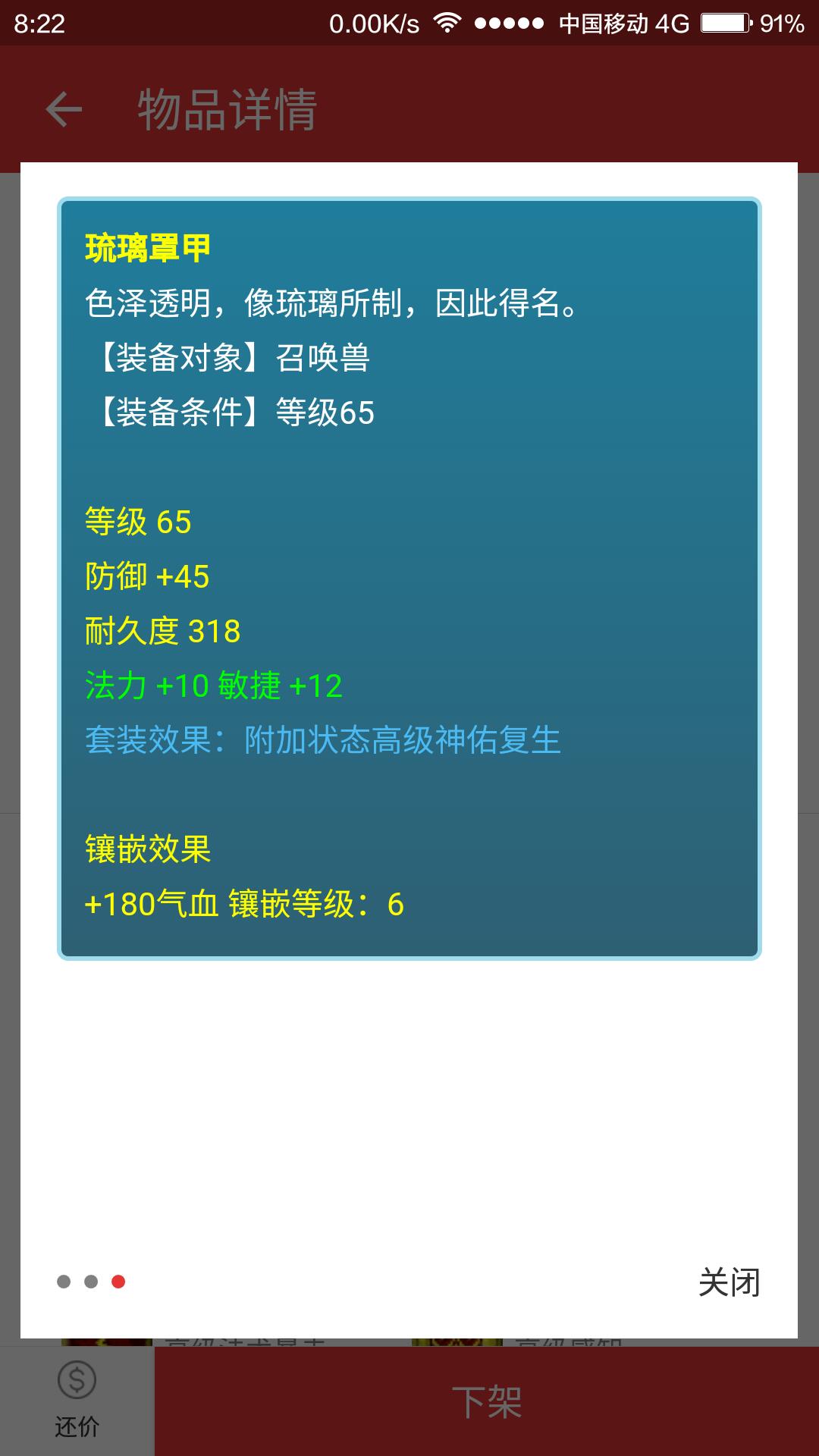The height and width of the screenshot is (1456, 819).
Task: Tap the 下架 button
Action: coord(487,1401)
